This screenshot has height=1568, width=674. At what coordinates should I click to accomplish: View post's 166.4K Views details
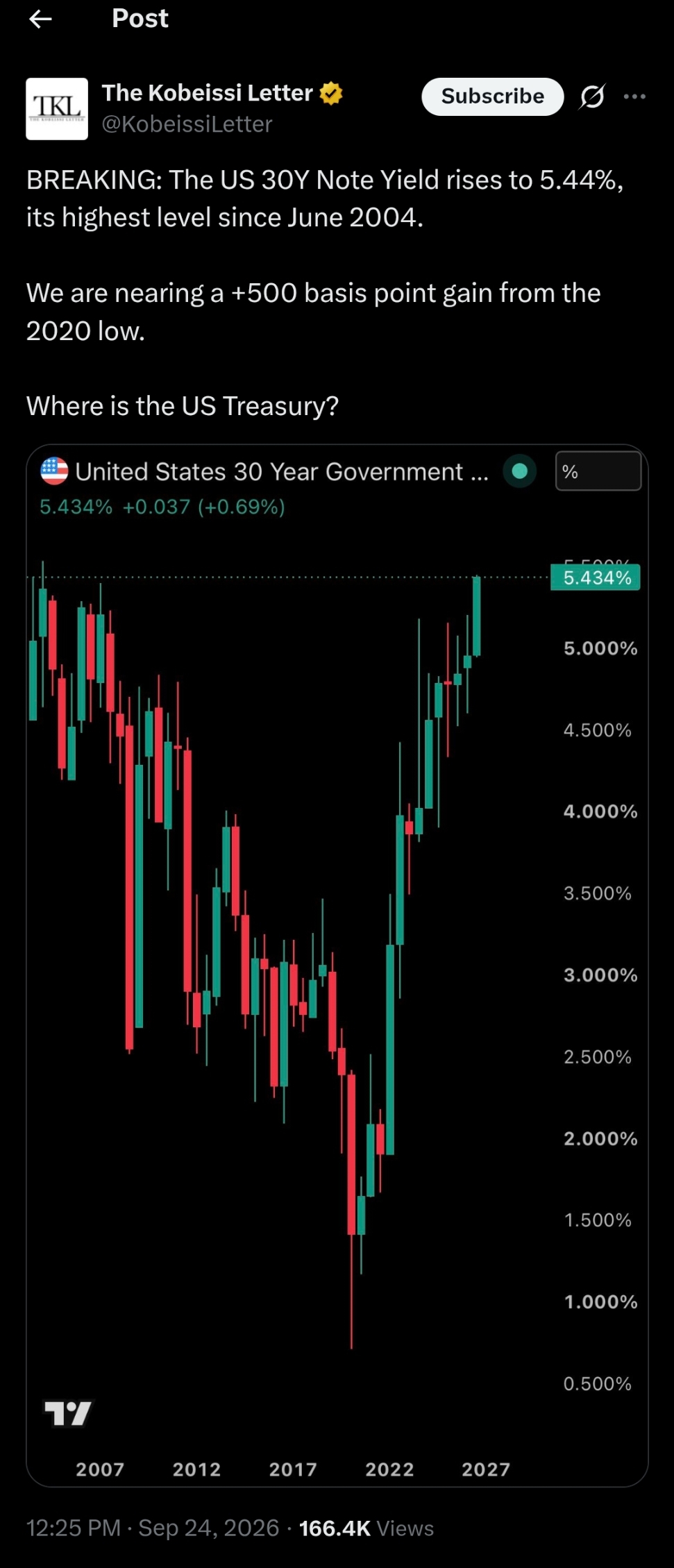[366, 1528]
